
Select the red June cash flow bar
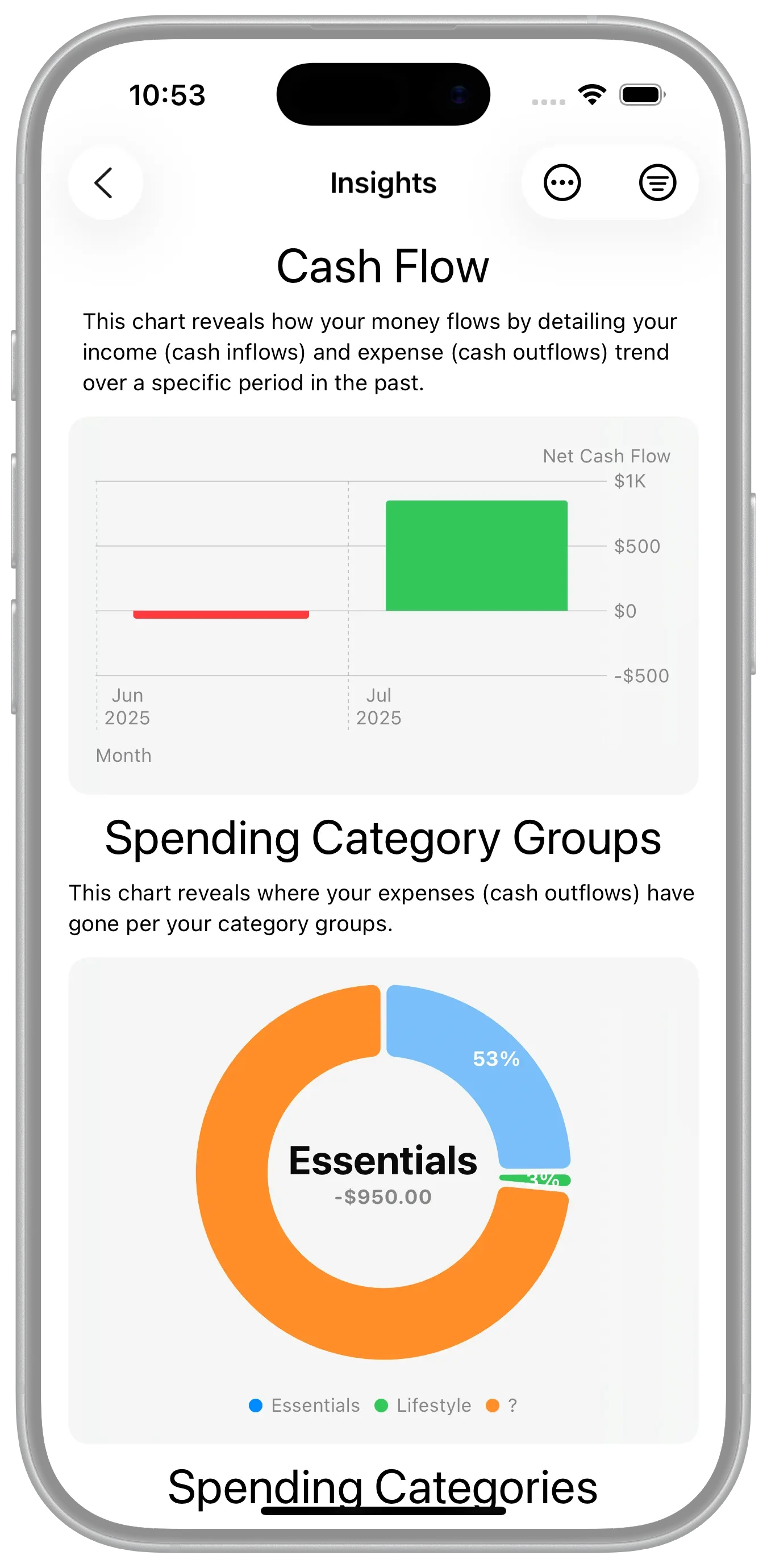click(221, 615)
